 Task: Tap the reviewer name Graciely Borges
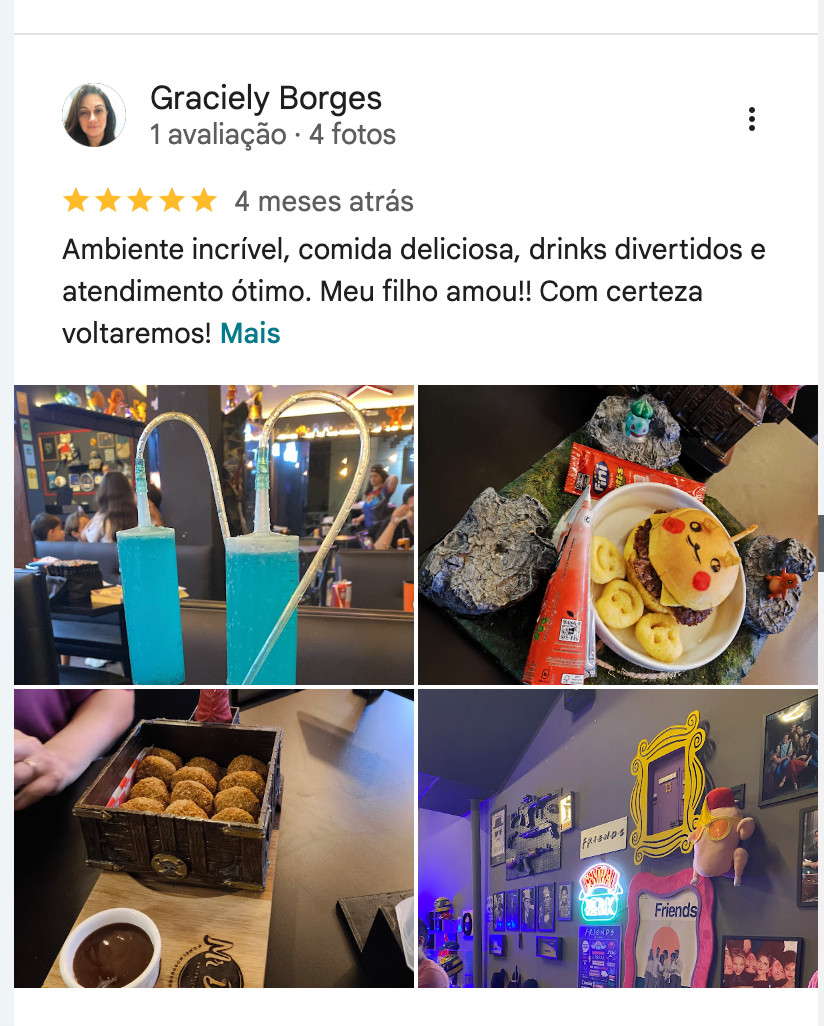coord(265,98)
